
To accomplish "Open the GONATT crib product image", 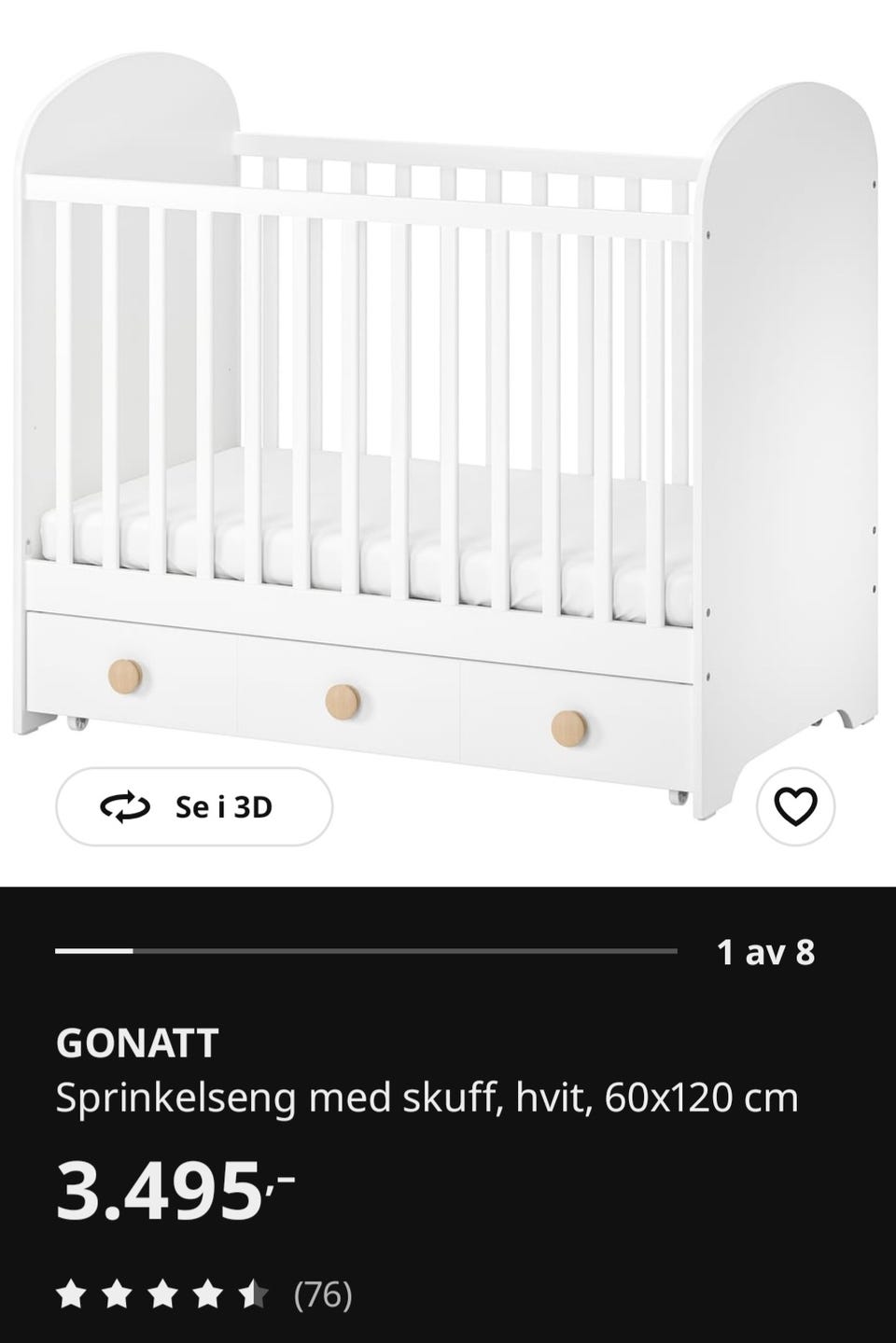I will tap(448, 420).
